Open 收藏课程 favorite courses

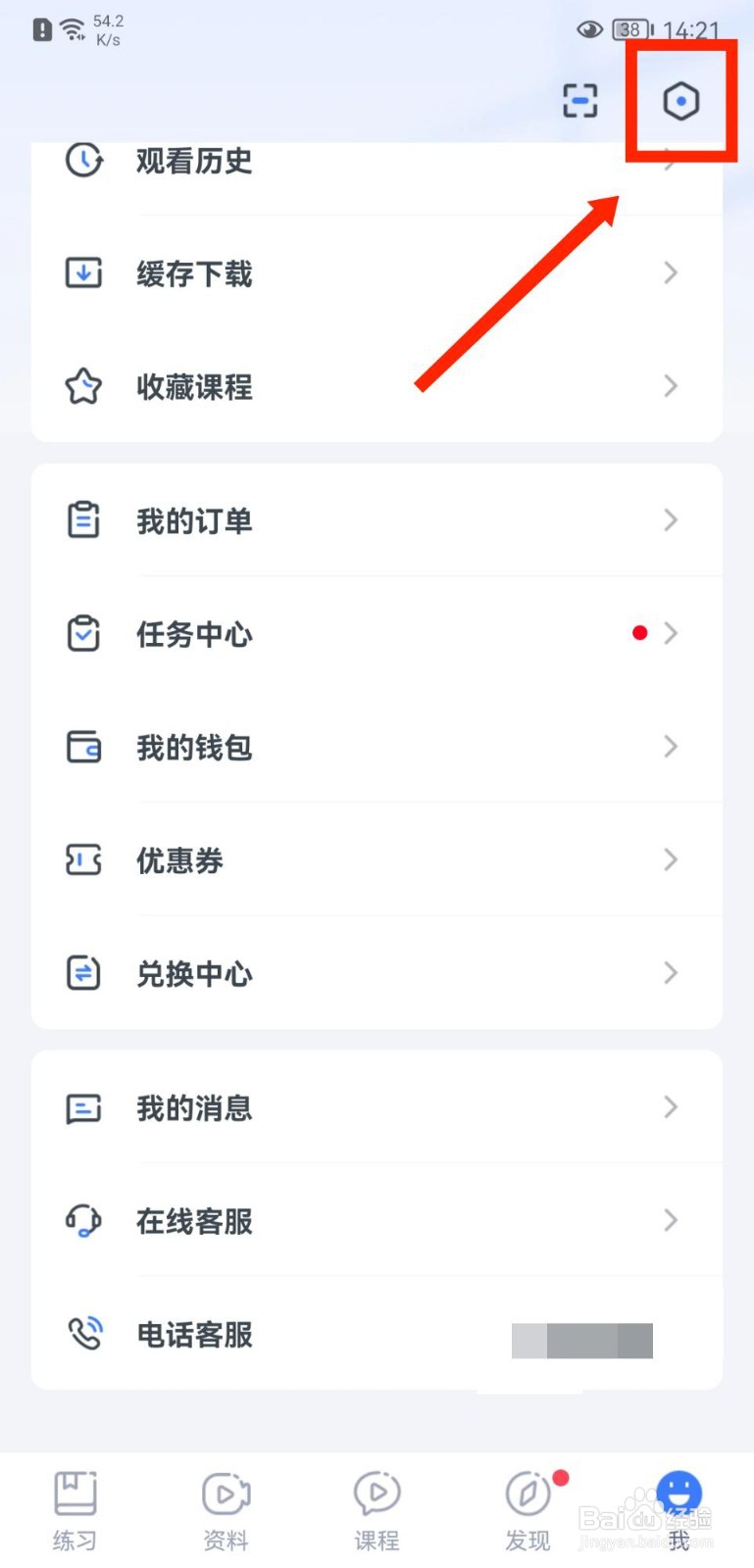377,386
